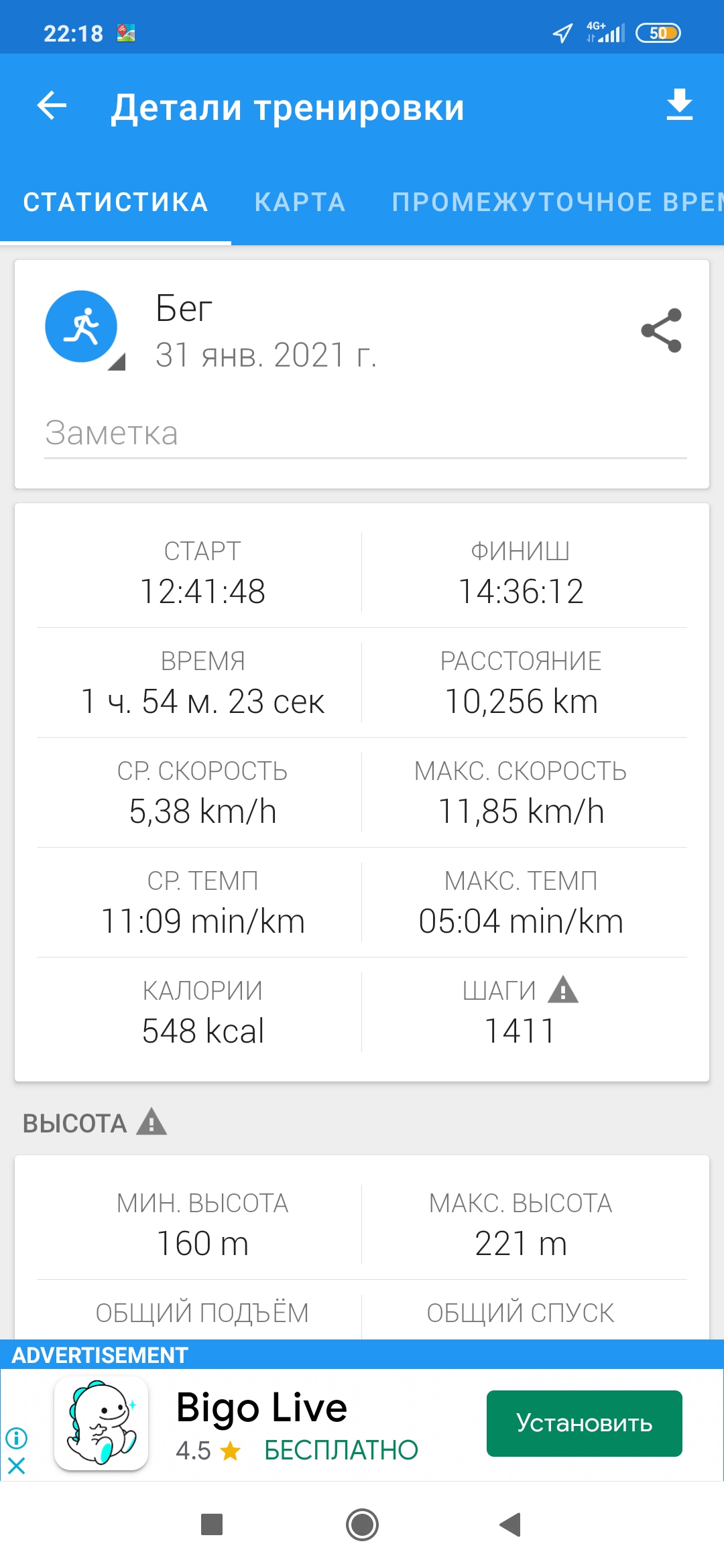Image resolution: width=724 pixels, height=1568 pixels.
Task: Share this workout
Action: 661,330
